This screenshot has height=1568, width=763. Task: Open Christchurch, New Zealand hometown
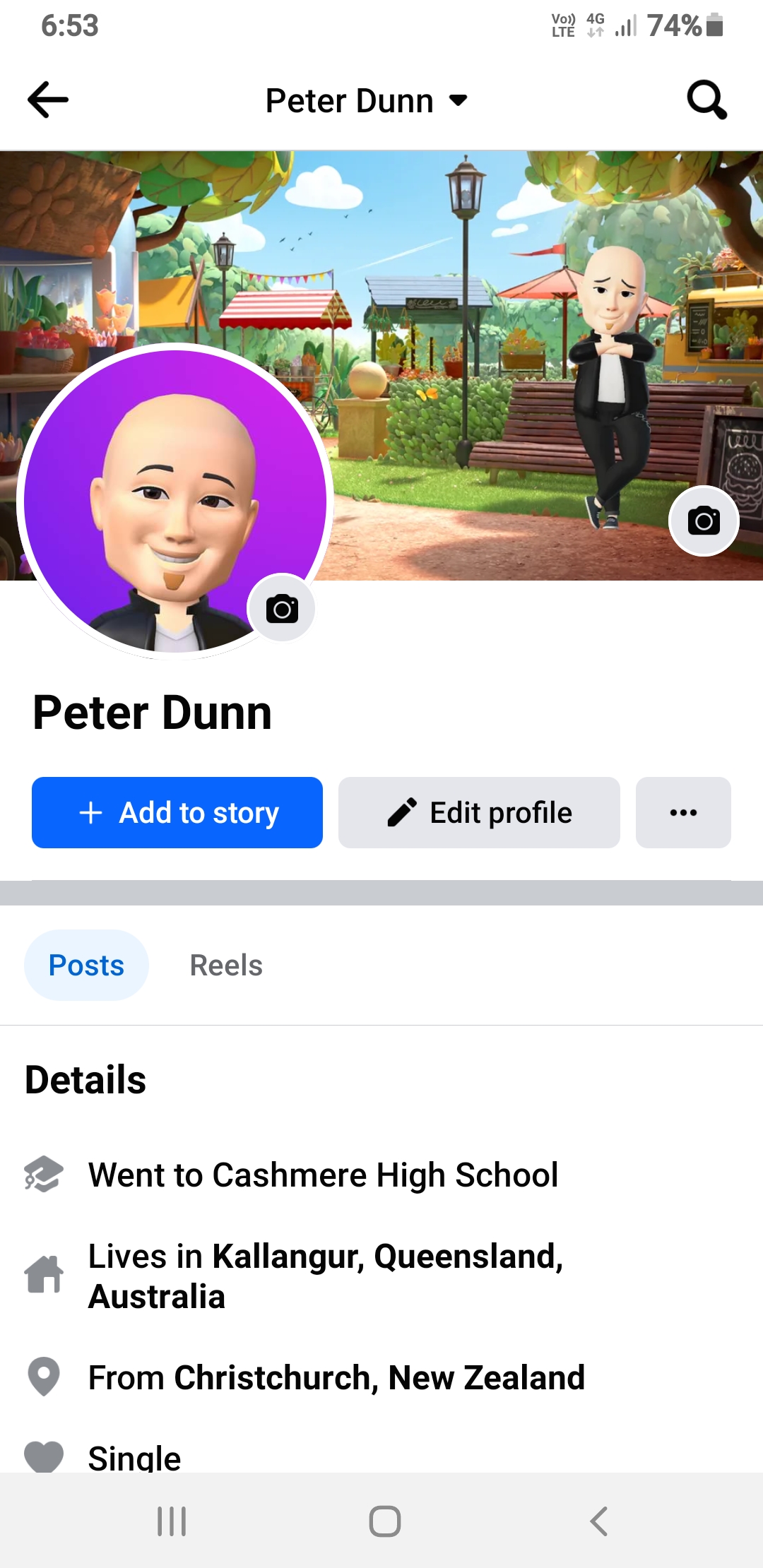click(336, 1377)
